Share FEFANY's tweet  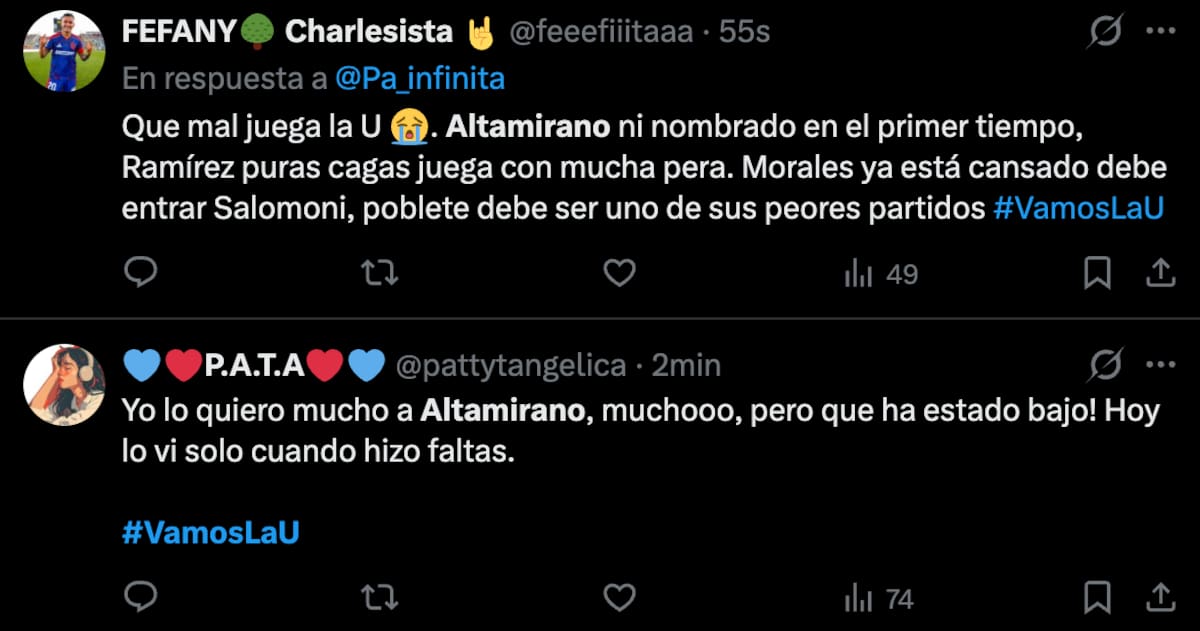pyautogui.click(x=1159, y=272)
